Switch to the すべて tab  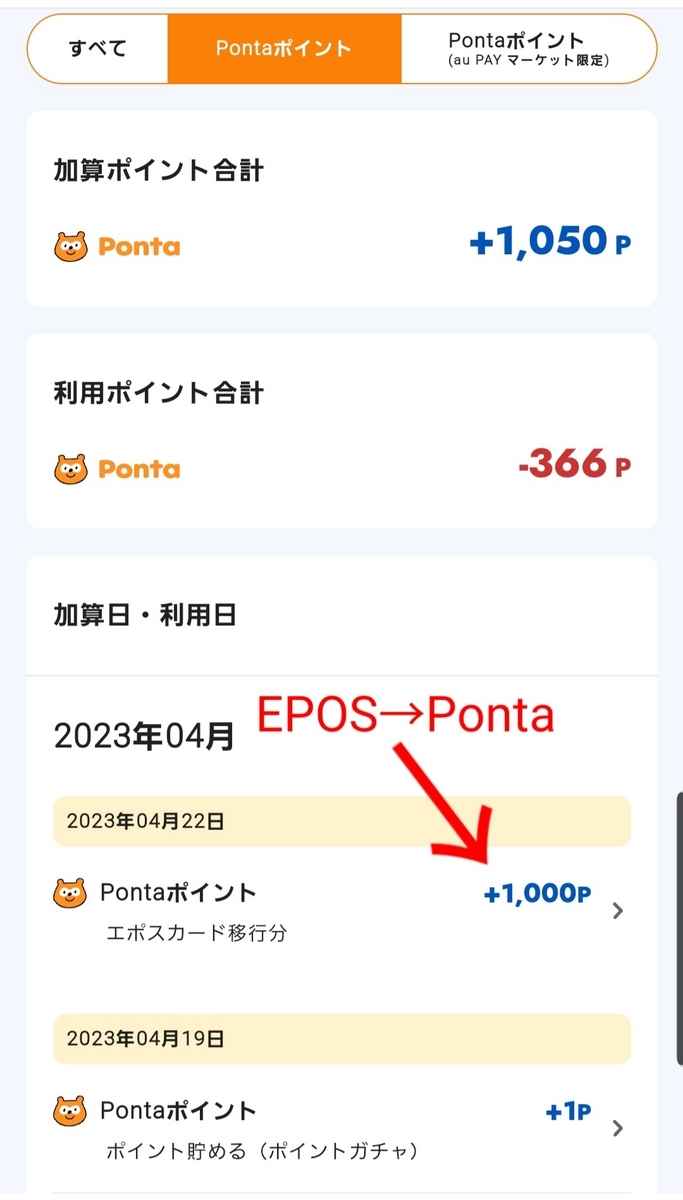(x=97, y=48)
